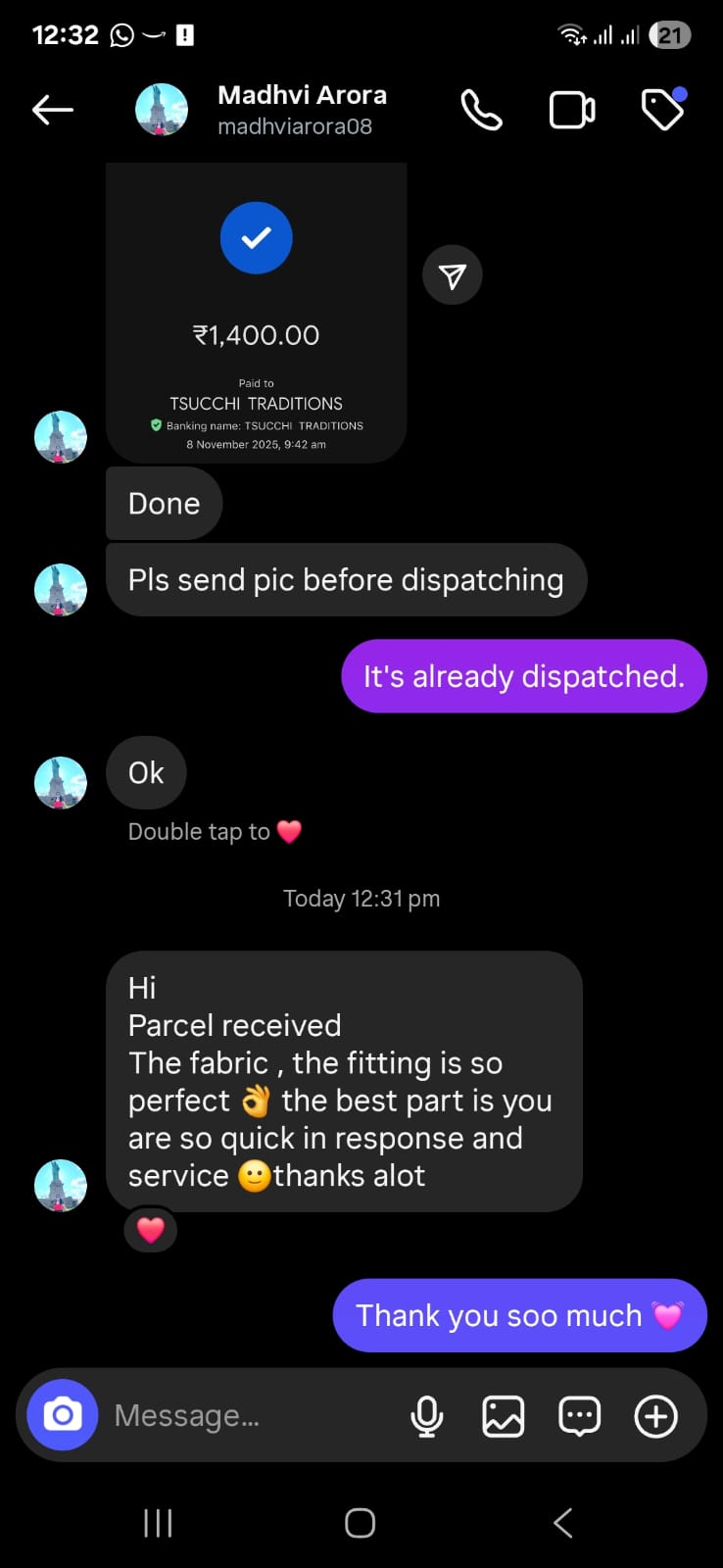Open the recent apps overview
This screenshot has height=1568, width=723.
[158, 1523]
